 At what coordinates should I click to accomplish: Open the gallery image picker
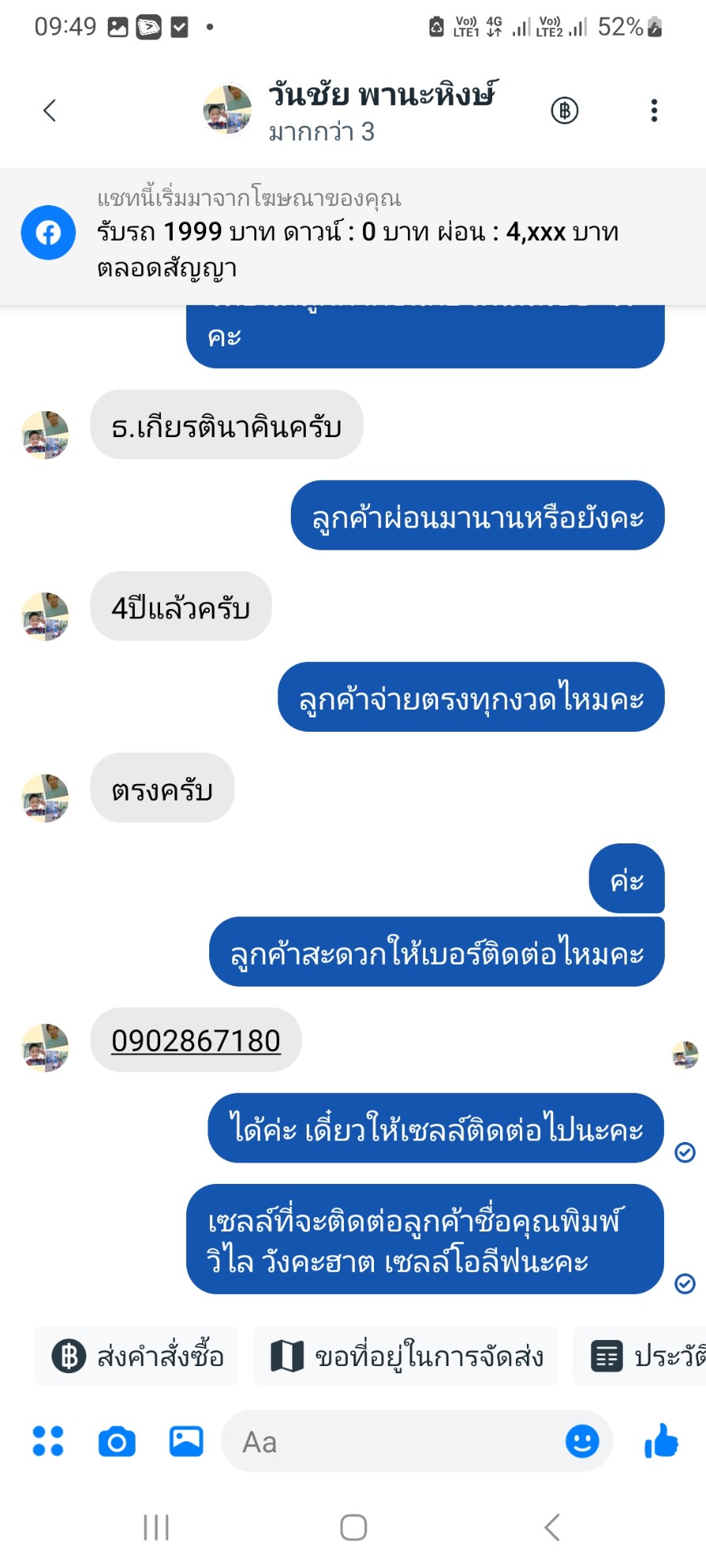pyautogui.click(x=186, y=1441)
